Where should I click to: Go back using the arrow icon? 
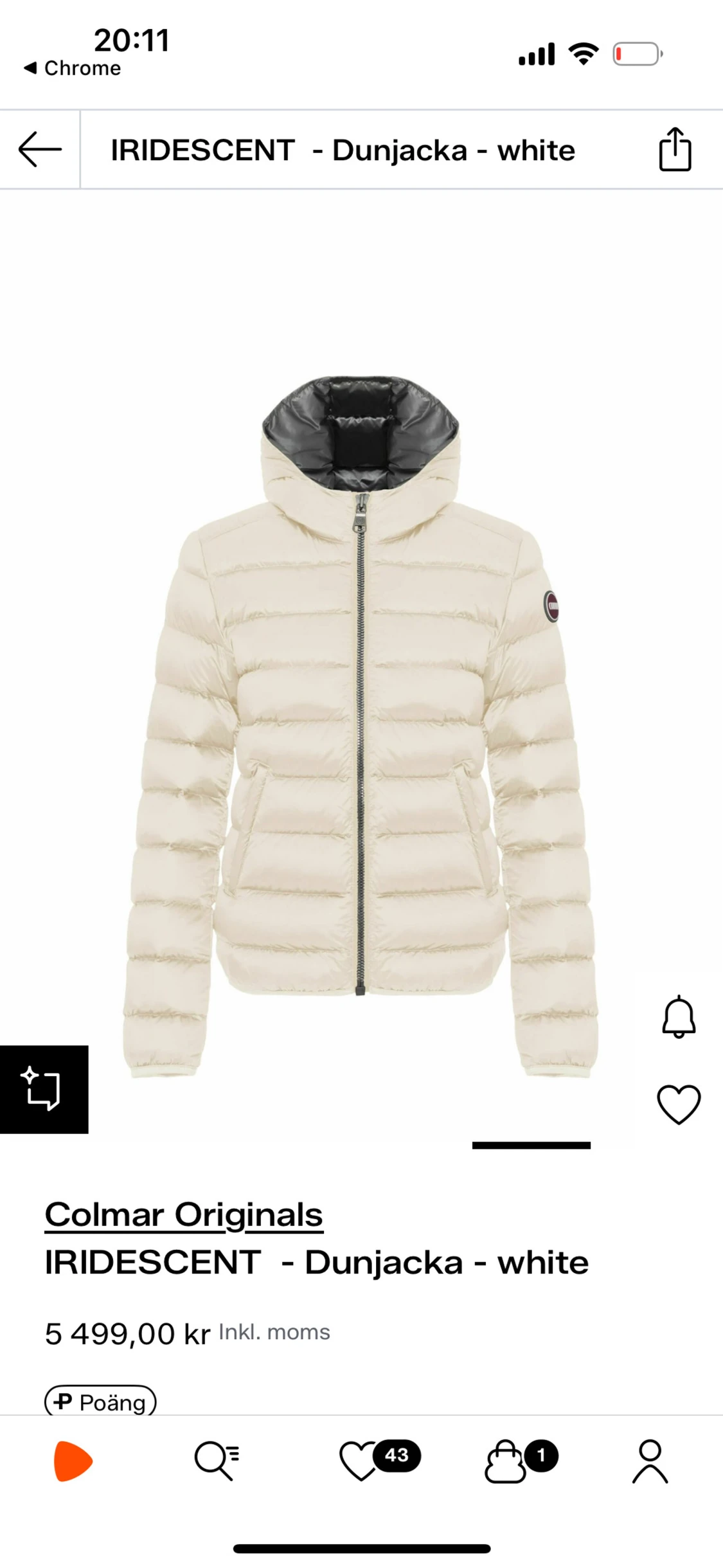[x=40, y=149]
